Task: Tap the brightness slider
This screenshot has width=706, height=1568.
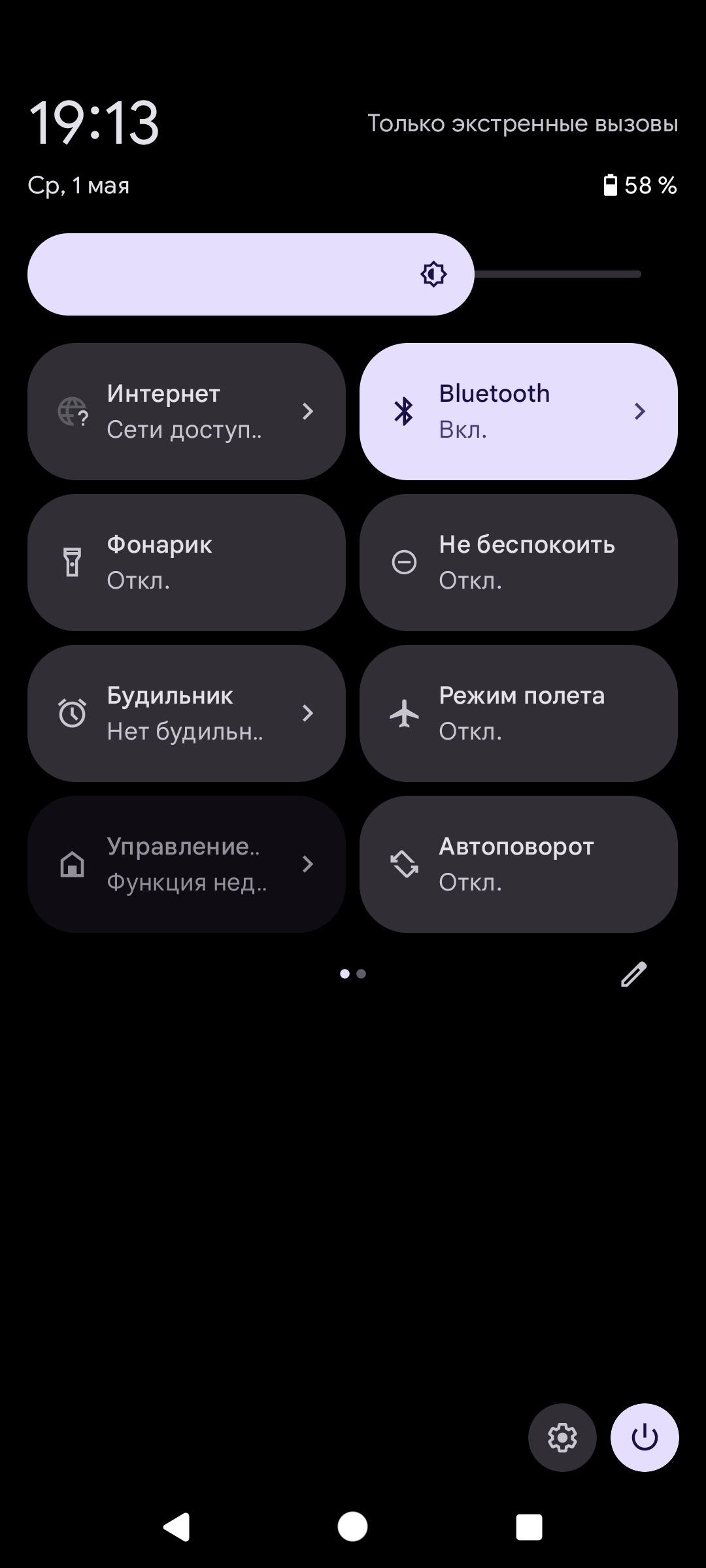Action: pyautogui.click(x=333, y=274)
